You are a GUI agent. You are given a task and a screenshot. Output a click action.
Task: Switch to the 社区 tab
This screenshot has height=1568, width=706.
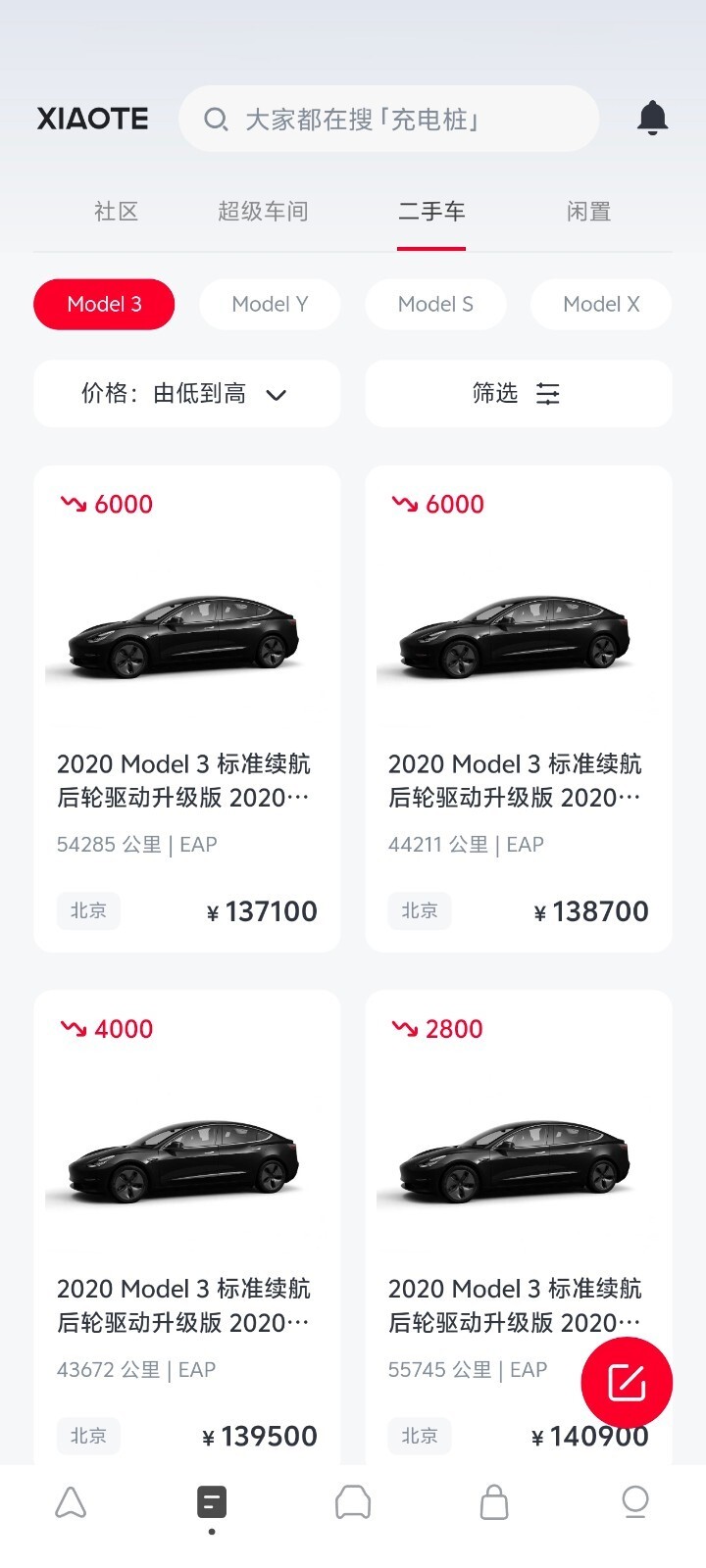(116, 212)
